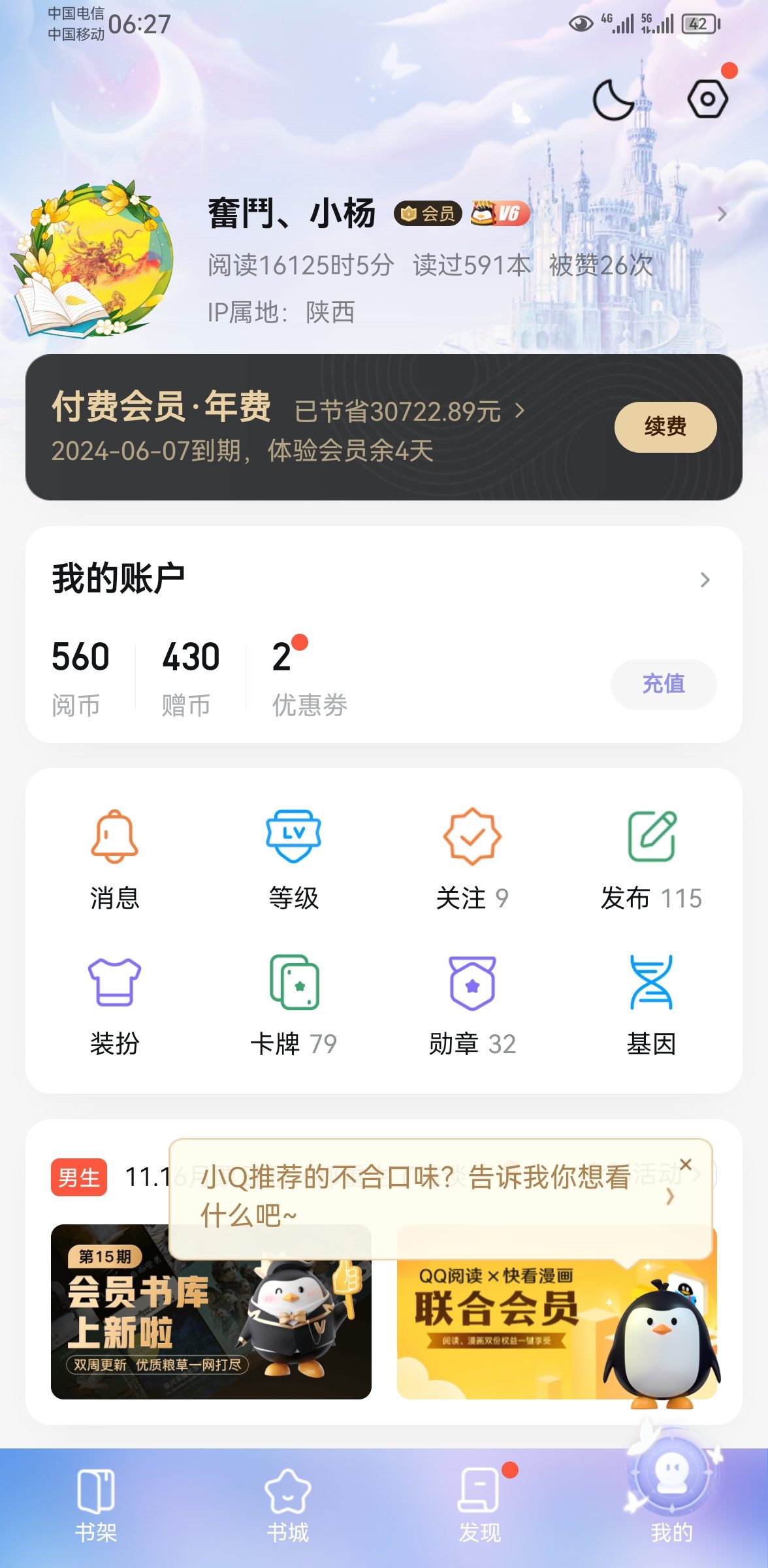768x1568 pixels.
Task: Open the 联合会员 promotion banner
Action: tap(556, 1333)
